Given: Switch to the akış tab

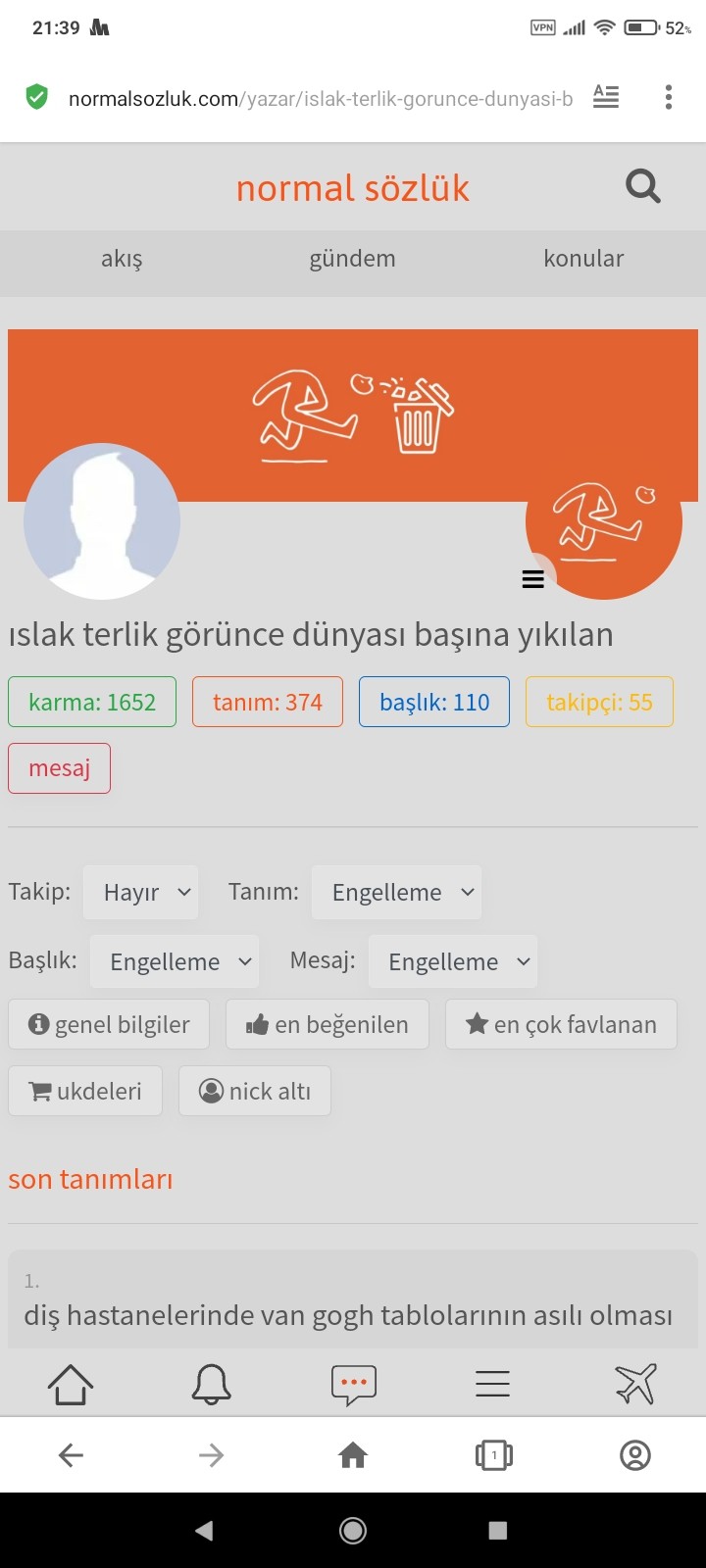Looking at the screenshot, I should click(x=122, y=259).
